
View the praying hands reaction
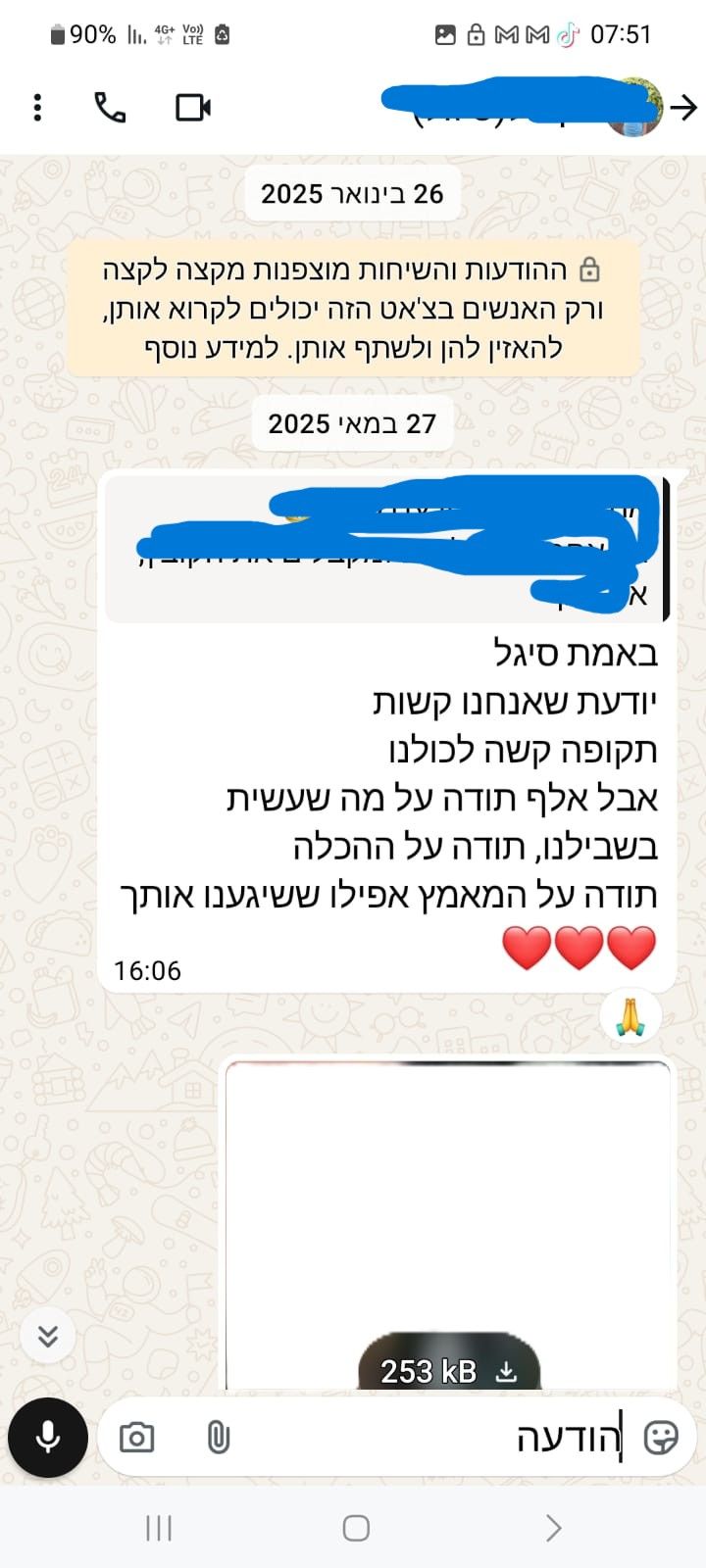pos(630,1016)
